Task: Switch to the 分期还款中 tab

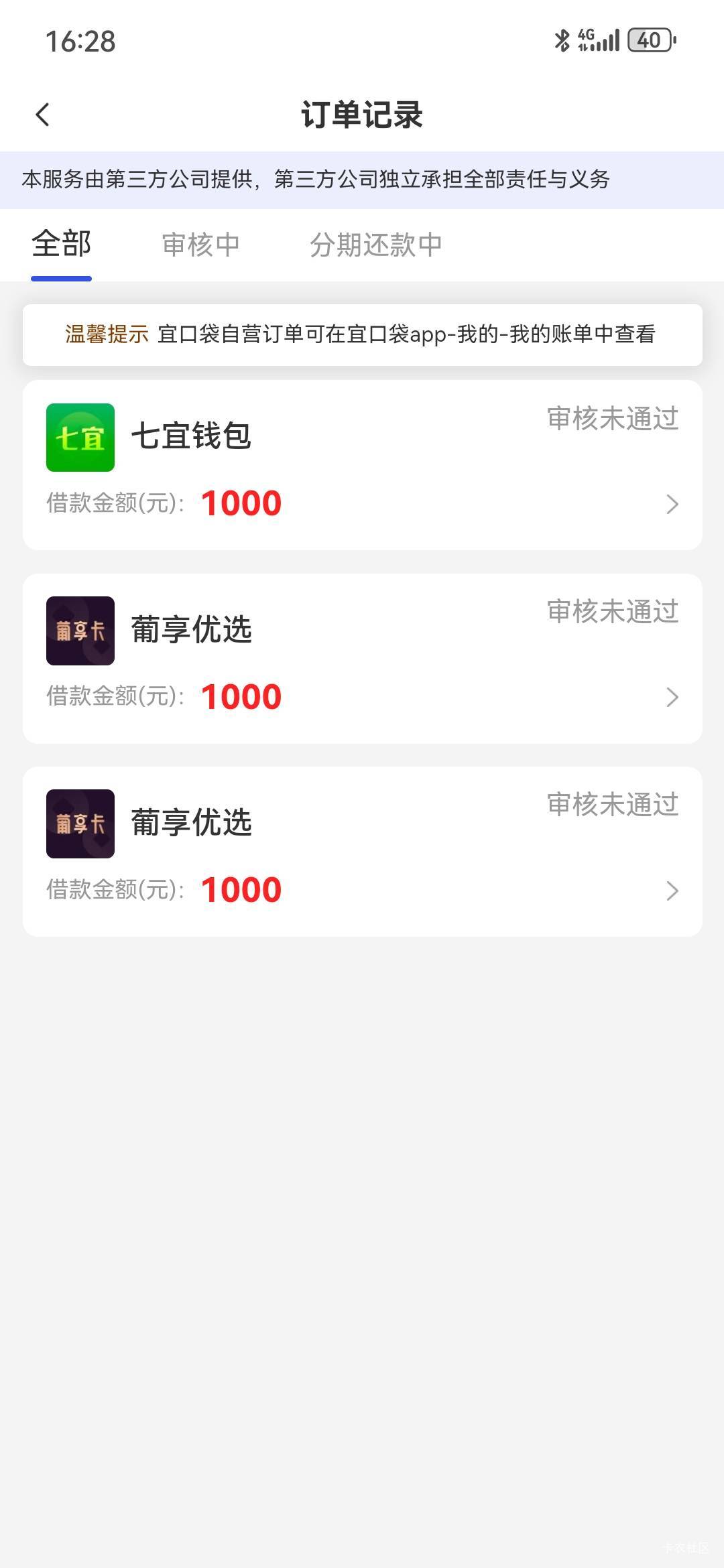Action: tap(375, 245)
